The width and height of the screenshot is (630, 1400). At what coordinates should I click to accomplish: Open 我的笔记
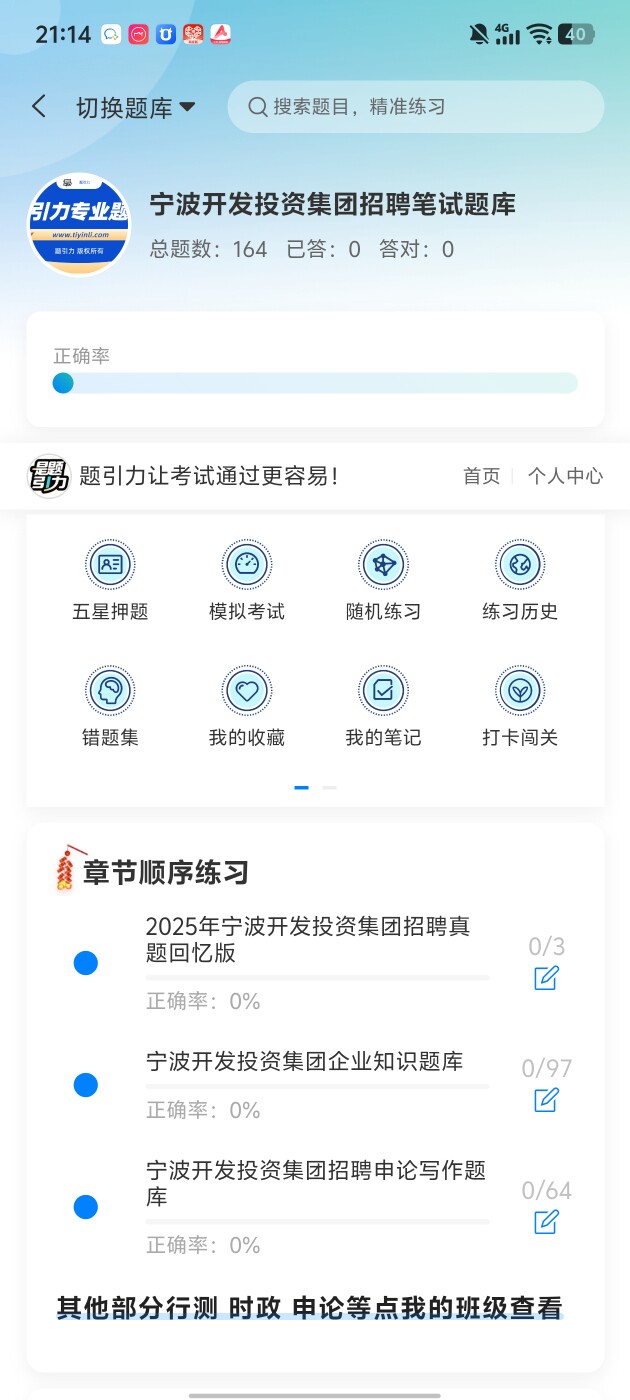[x=383, y=707]
